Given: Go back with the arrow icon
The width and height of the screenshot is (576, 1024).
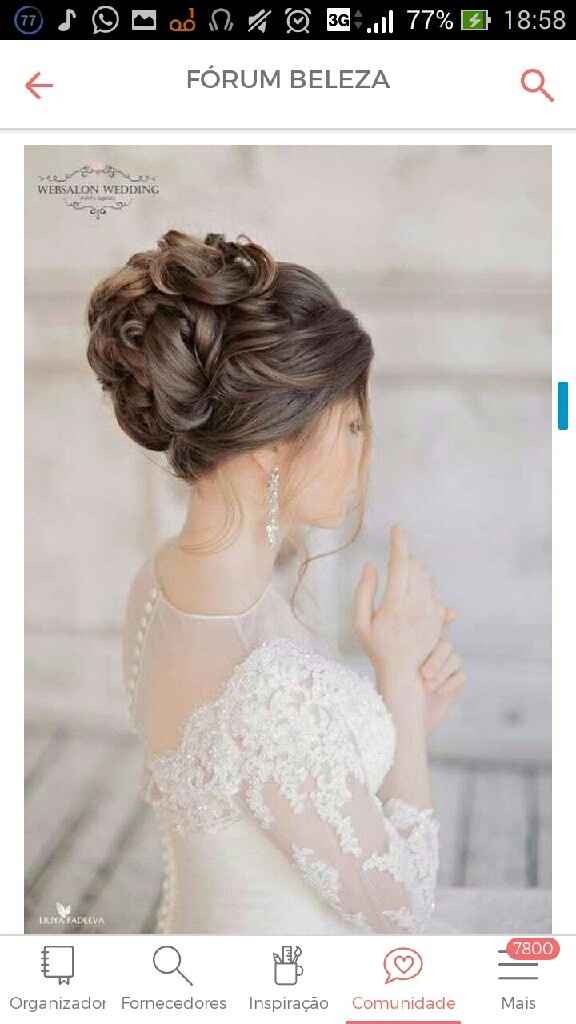Looking at the screenshot, I should click(x=39, y=86).
